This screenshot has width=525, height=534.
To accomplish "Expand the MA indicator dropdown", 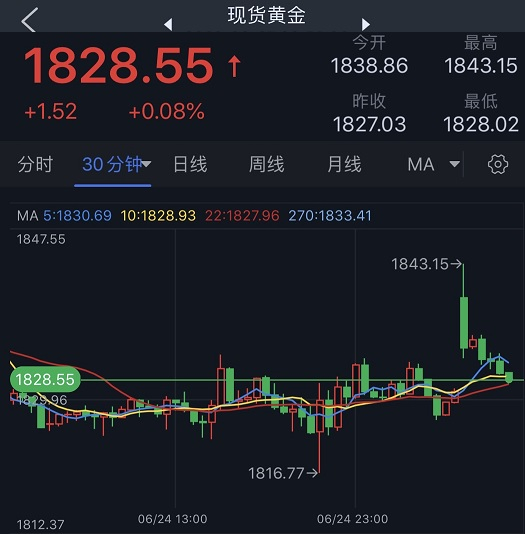I will (x=434, y=164).
